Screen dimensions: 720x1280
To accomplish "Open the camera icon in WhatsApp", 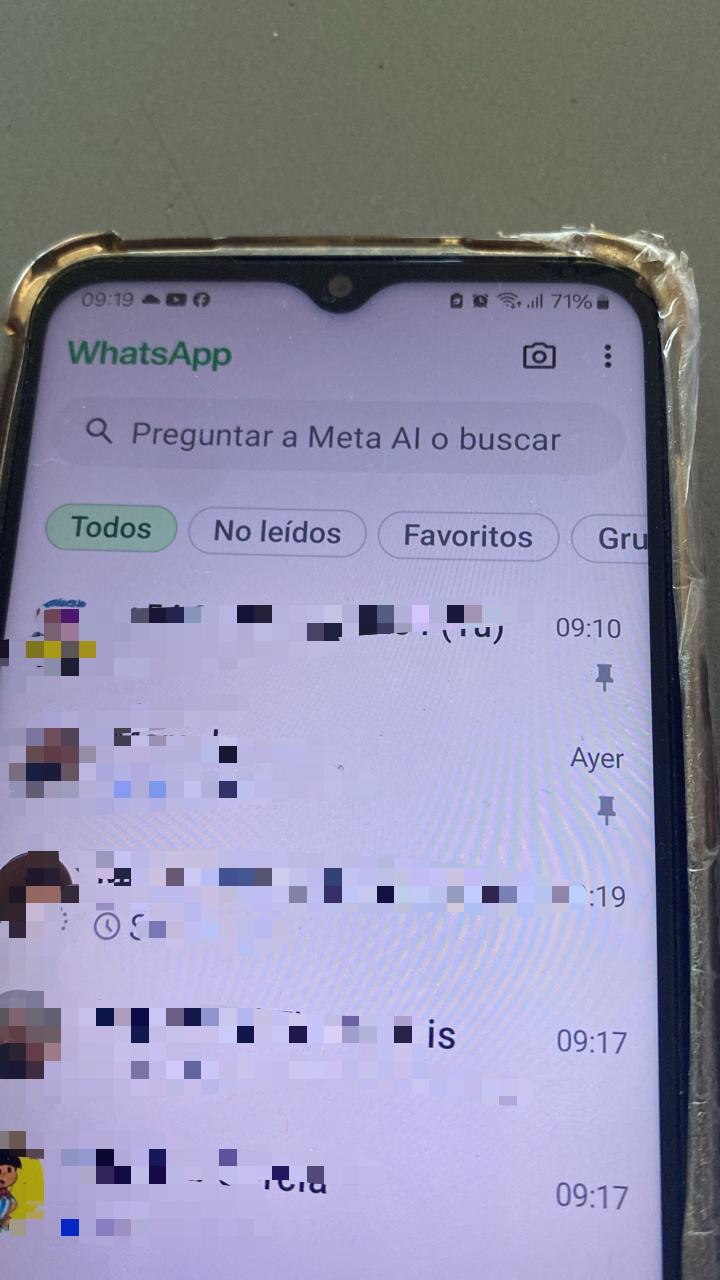I will point(539,356).
